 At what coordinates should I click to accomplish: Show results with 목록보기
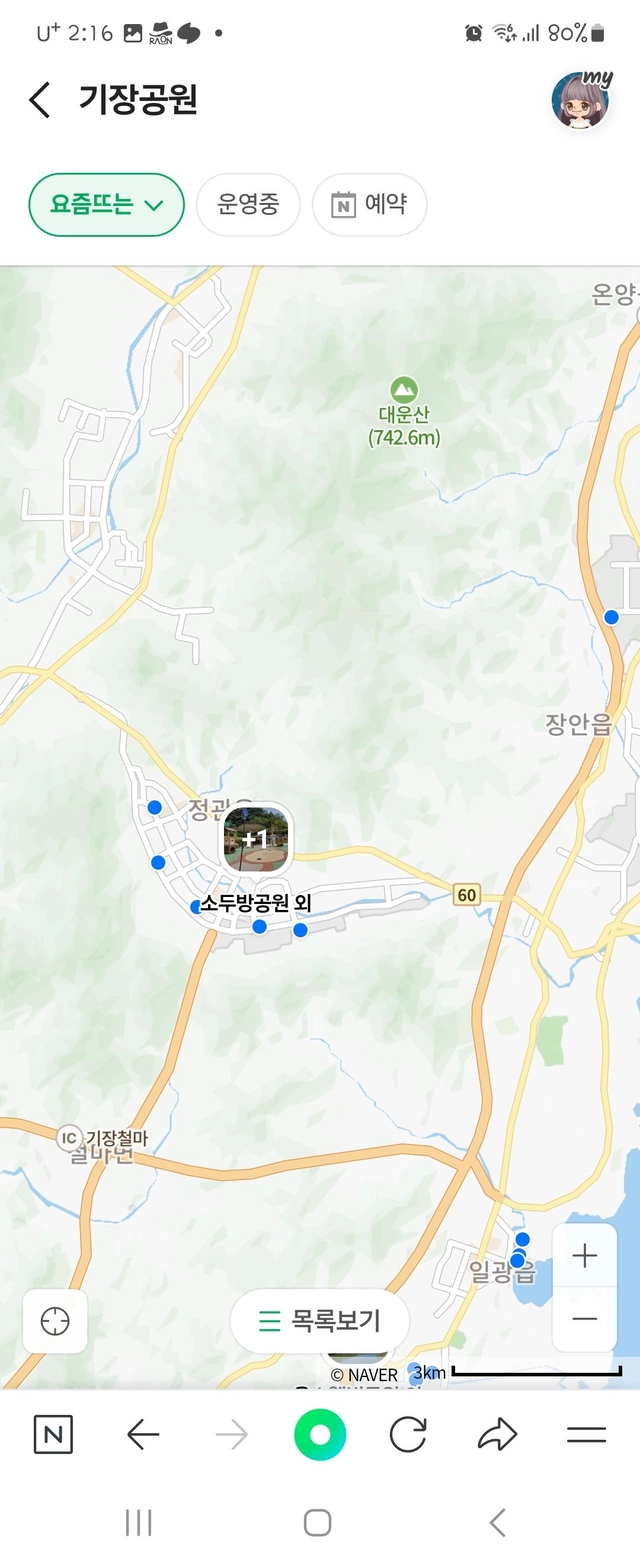click(320, 1321)
